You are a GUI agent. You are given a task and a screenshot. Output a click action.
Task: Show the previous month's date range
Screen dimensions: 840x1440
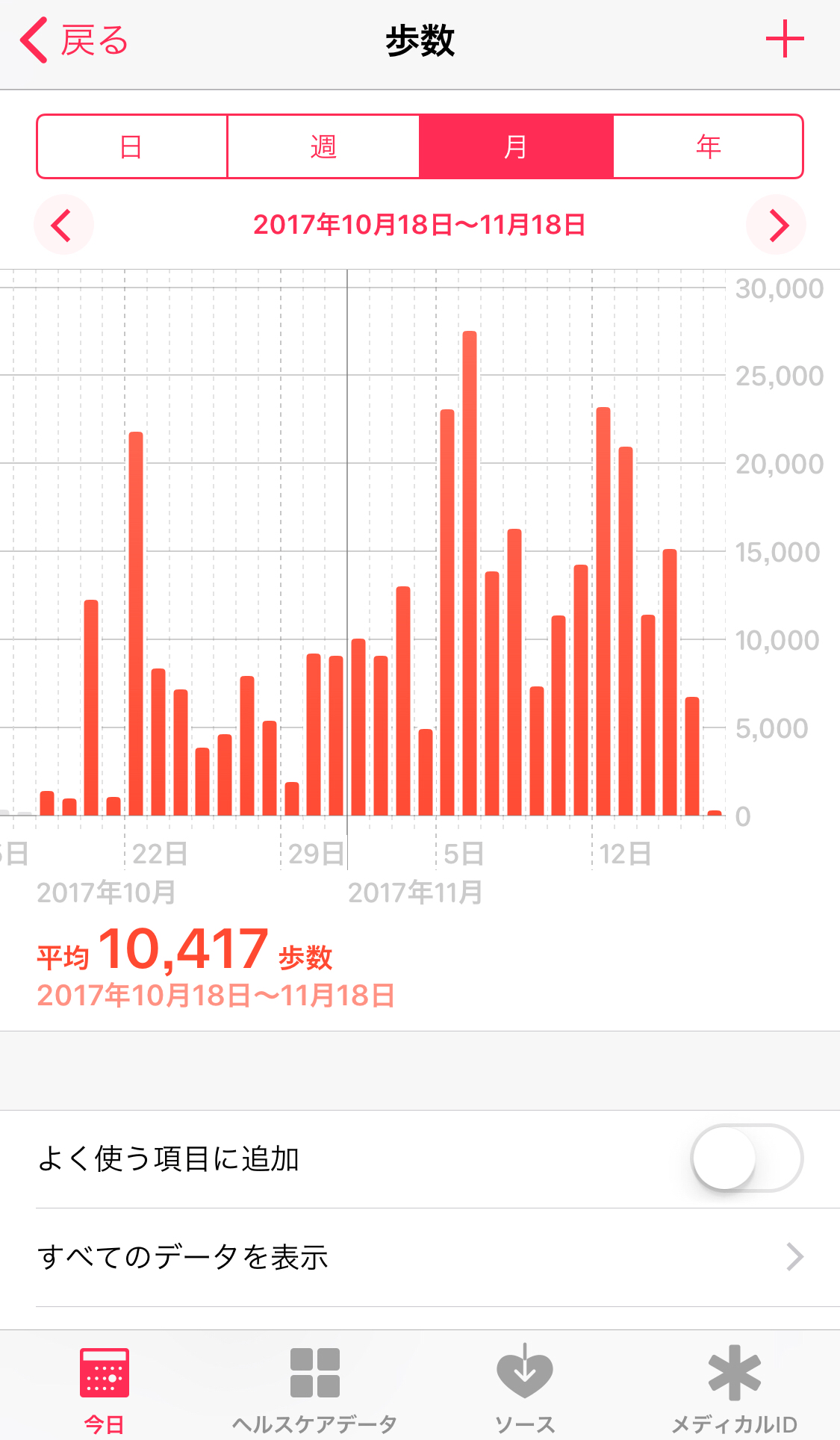(63, 225)
